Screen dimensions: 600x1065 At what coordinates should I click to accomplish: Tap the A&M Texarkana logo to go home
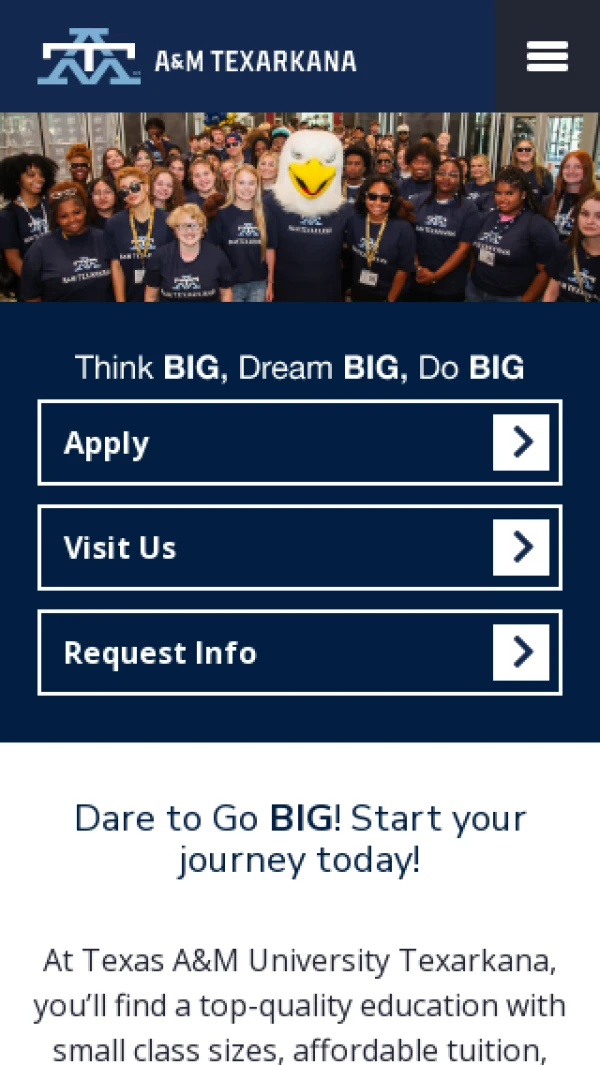[197, 57]
